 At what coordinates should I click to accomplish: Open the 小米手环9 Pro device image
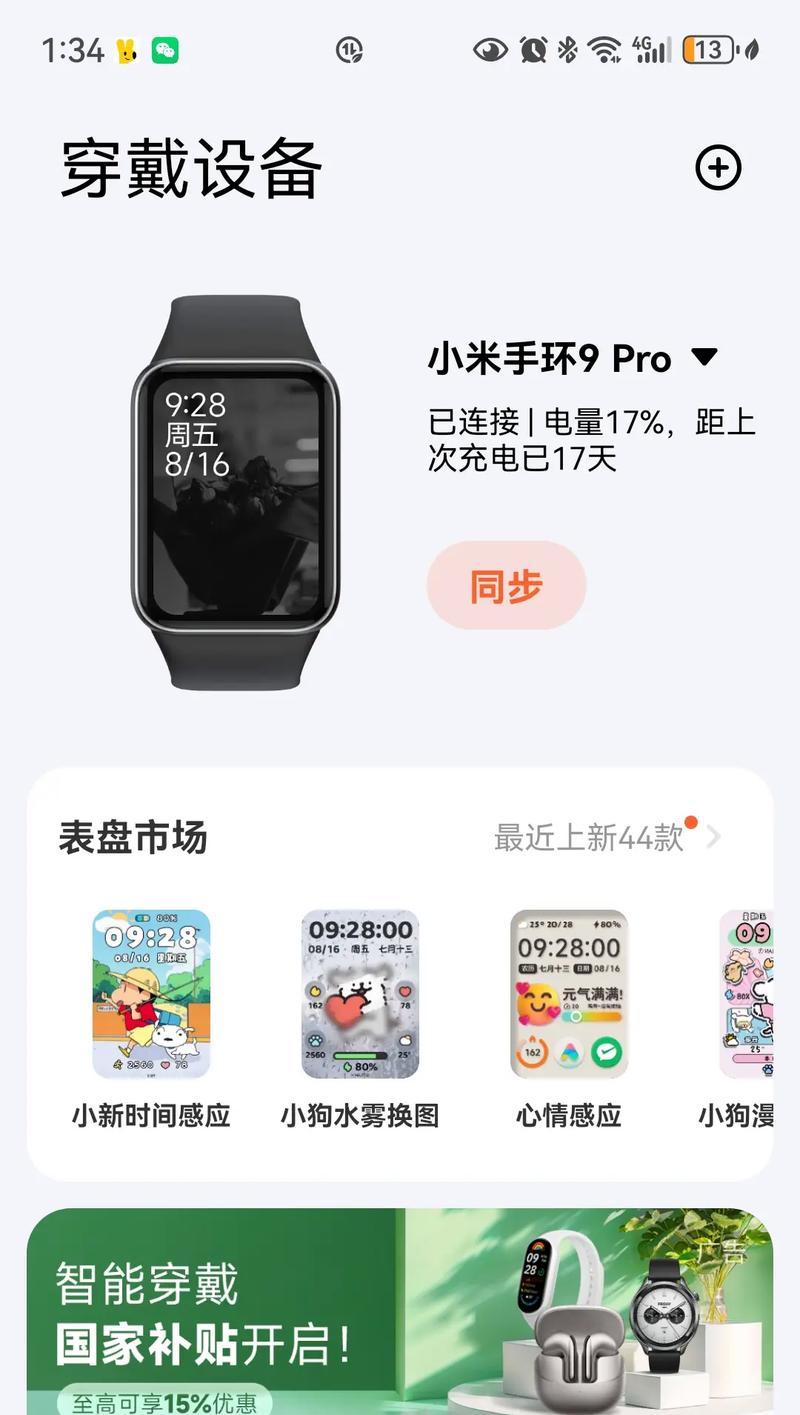(x=235, y=492)
